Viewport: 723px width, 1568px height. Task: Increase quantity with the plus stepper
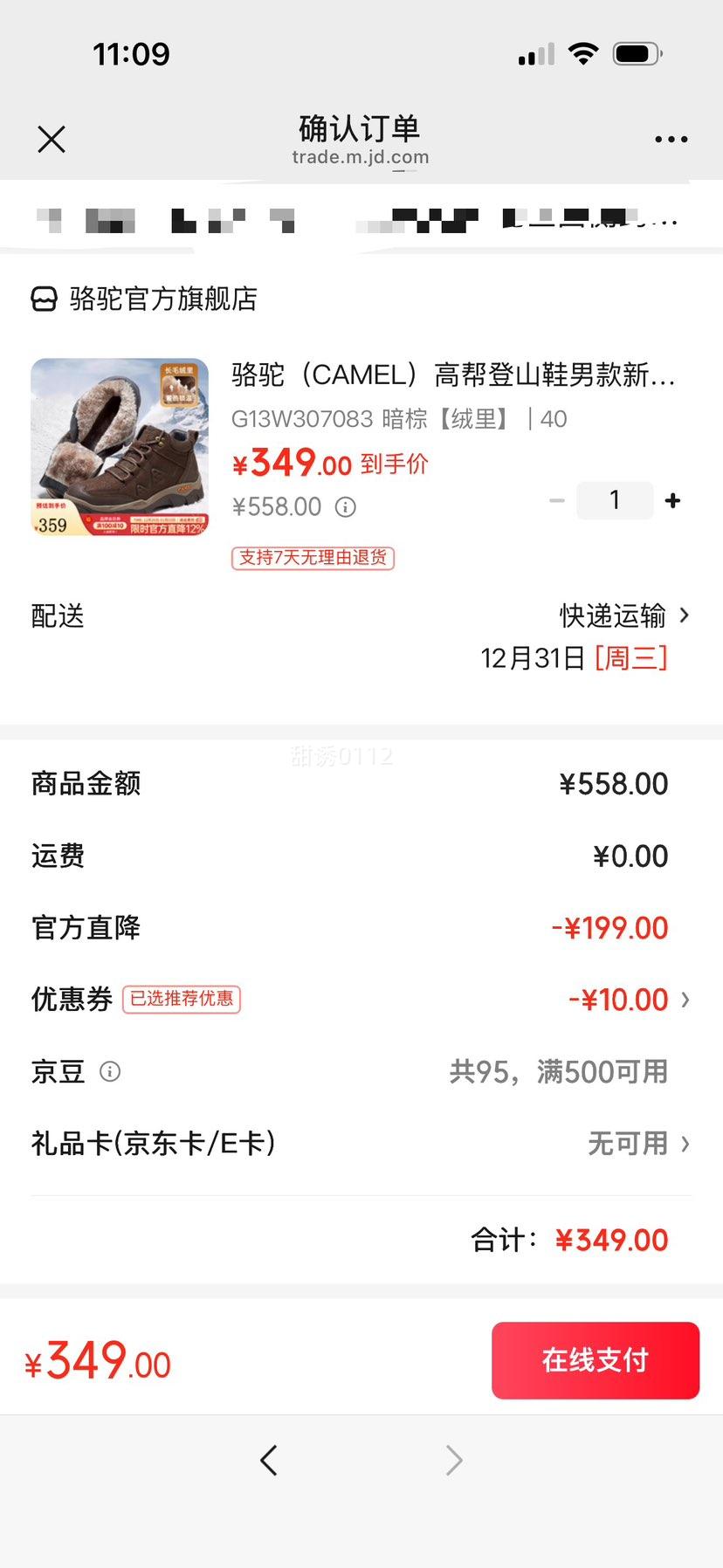point(672,499)
